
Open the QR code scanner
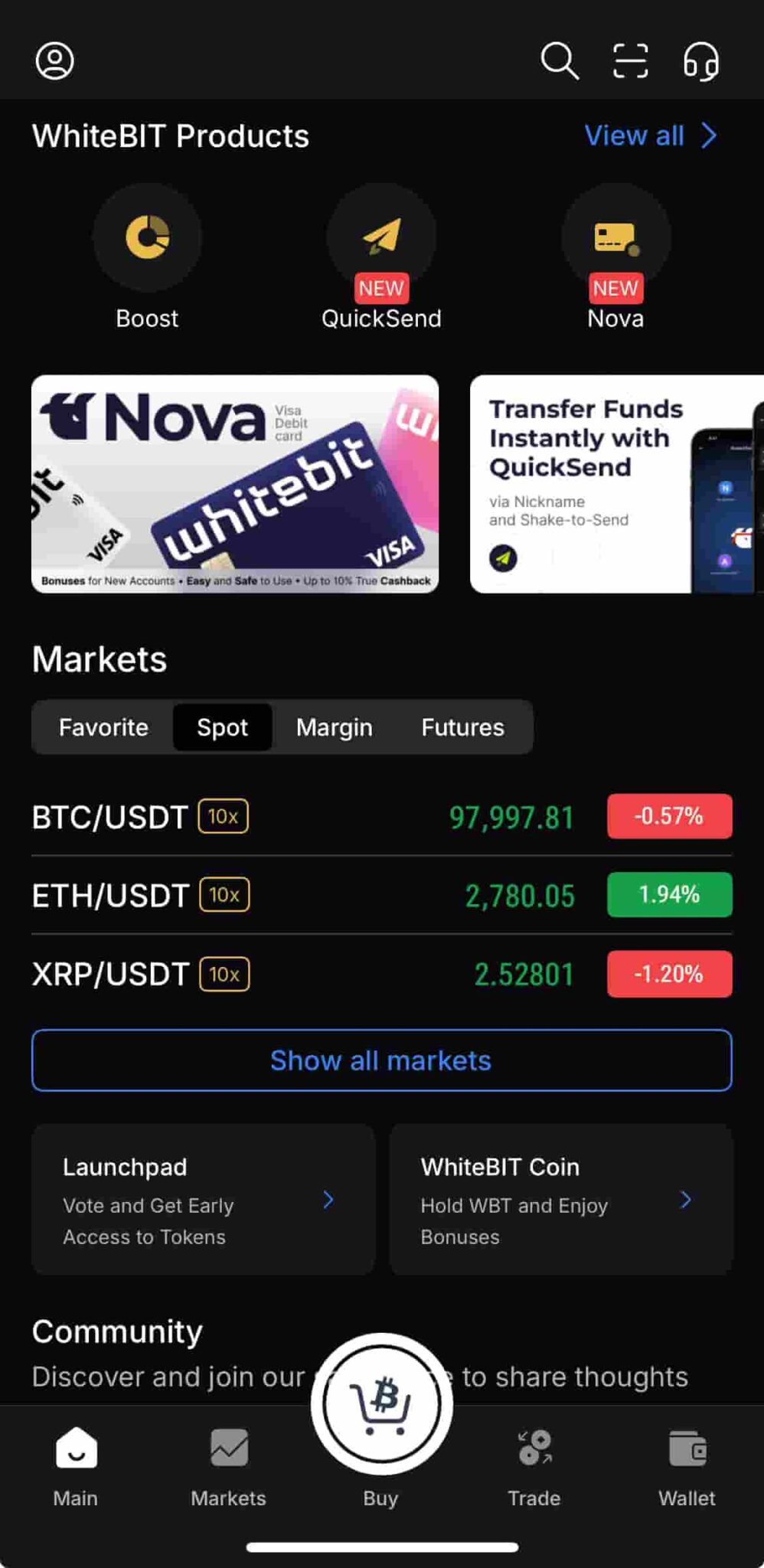point(630,60)
